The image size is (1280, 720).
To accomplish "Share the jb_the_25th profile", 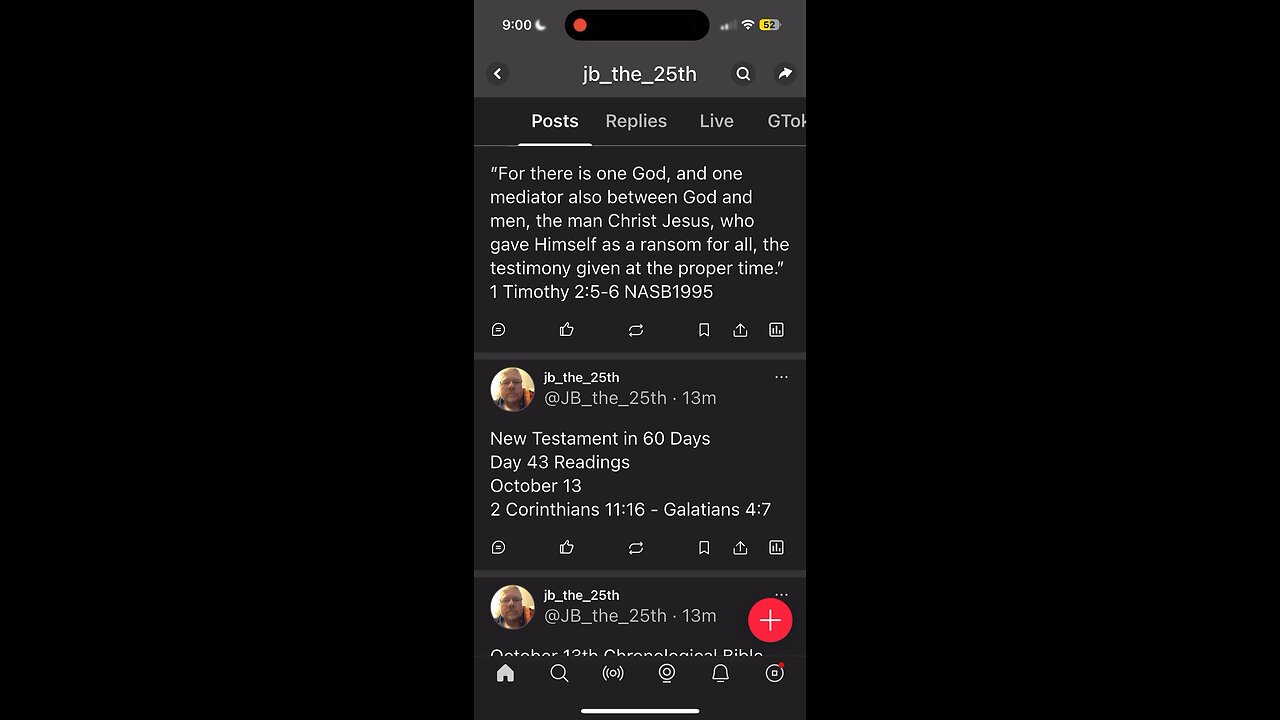I will [x=785, y=74].
